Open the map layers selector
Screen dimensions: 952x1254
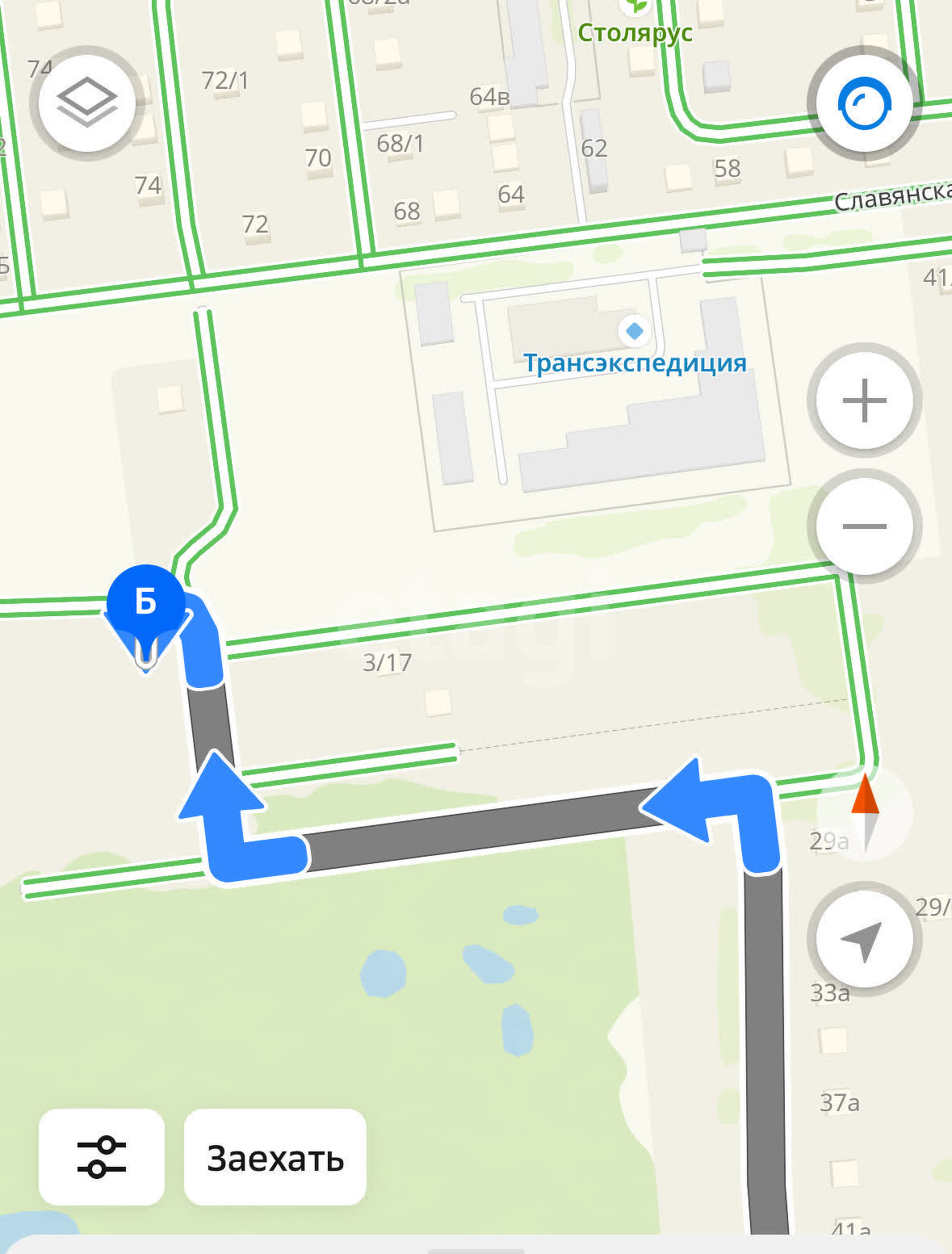point(86,103)
